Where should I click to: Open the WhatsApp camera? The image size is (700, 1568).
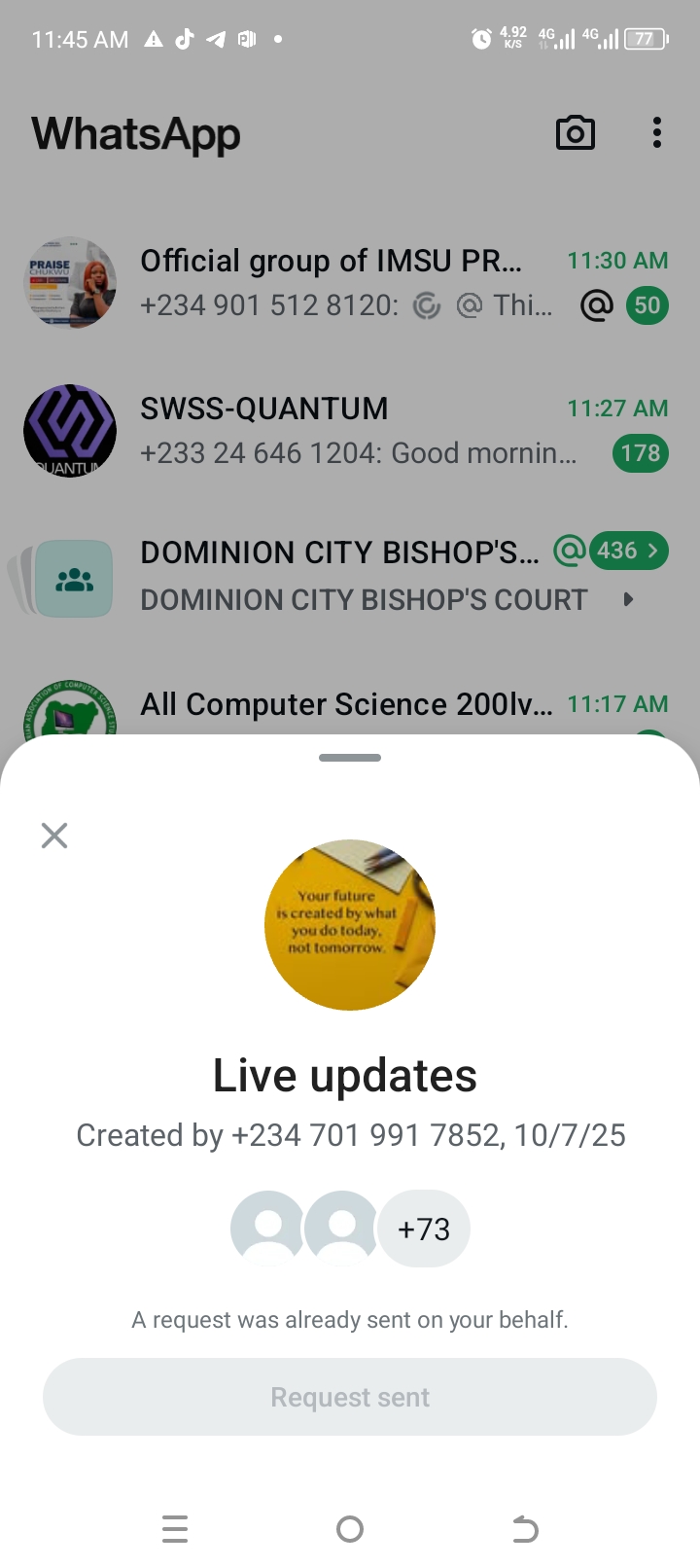pos(575,133)
